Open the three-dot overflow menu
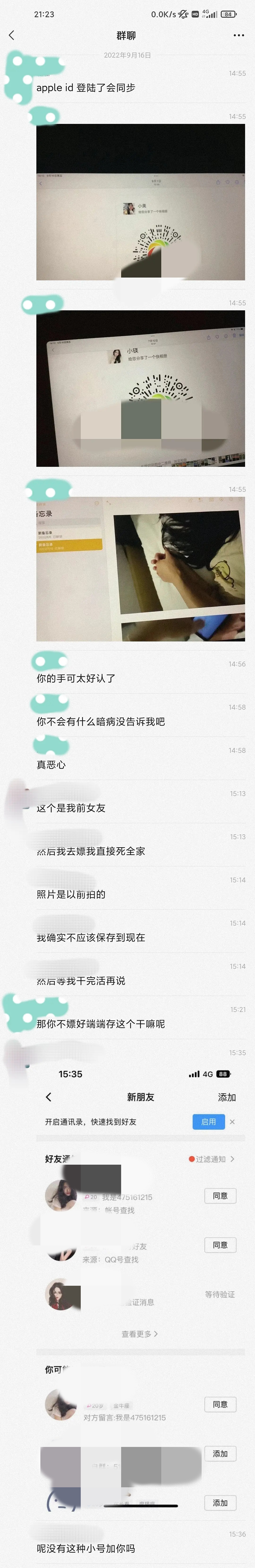This screenshot has height=1568, width=255. tap(238, 35)
